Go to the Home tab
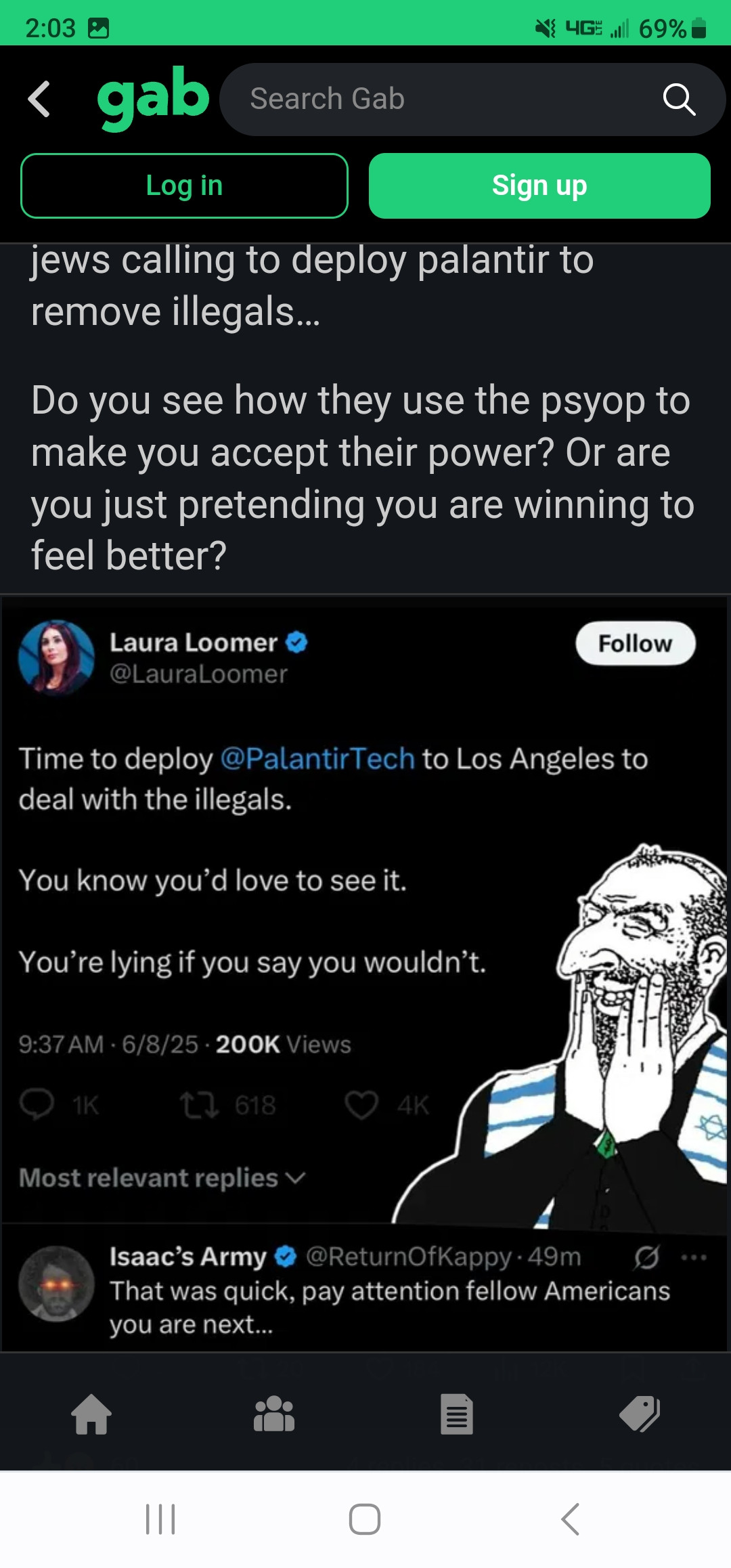The image size is (731, 1568). [91, 1414]
